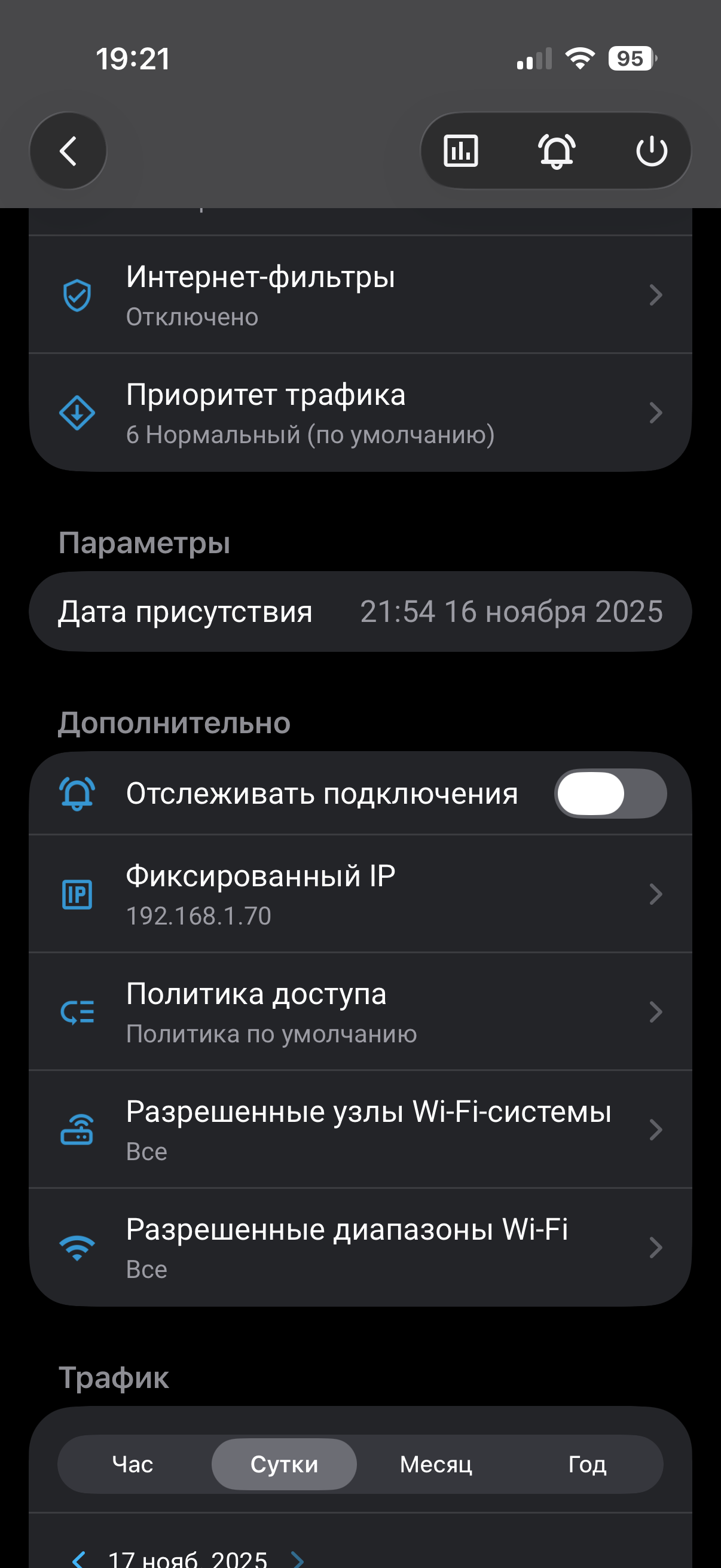The image size is (721, 1568).
Task: Tap the bell icon in the toolbar
Action: tap(556, 151)
